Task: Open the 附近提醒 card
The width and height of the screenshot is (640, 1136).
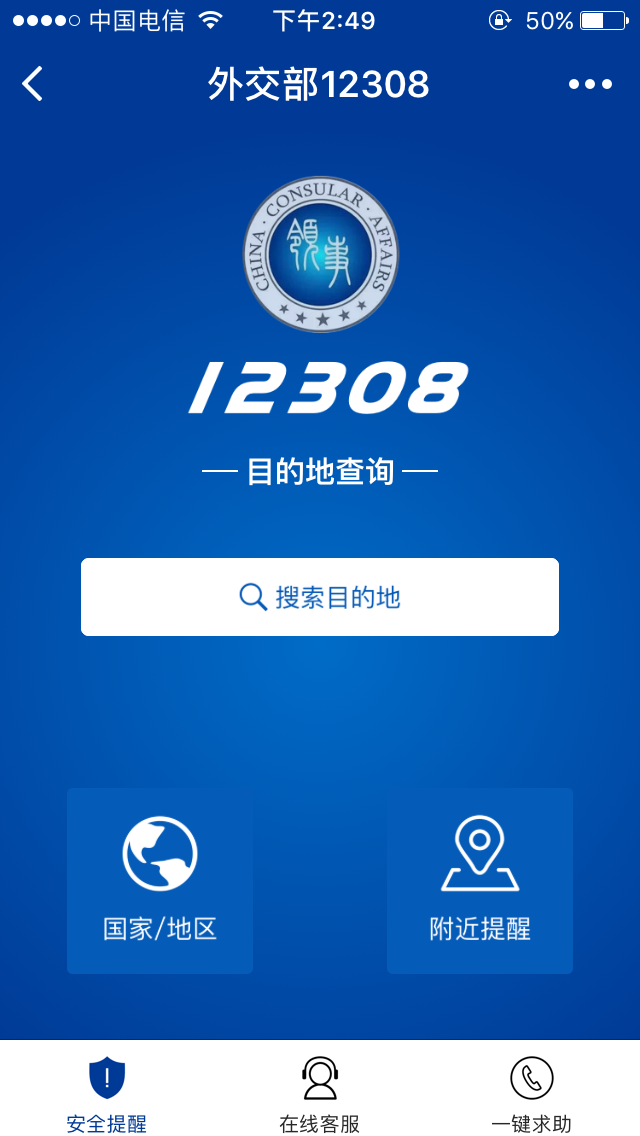Action: click(480, 881)
